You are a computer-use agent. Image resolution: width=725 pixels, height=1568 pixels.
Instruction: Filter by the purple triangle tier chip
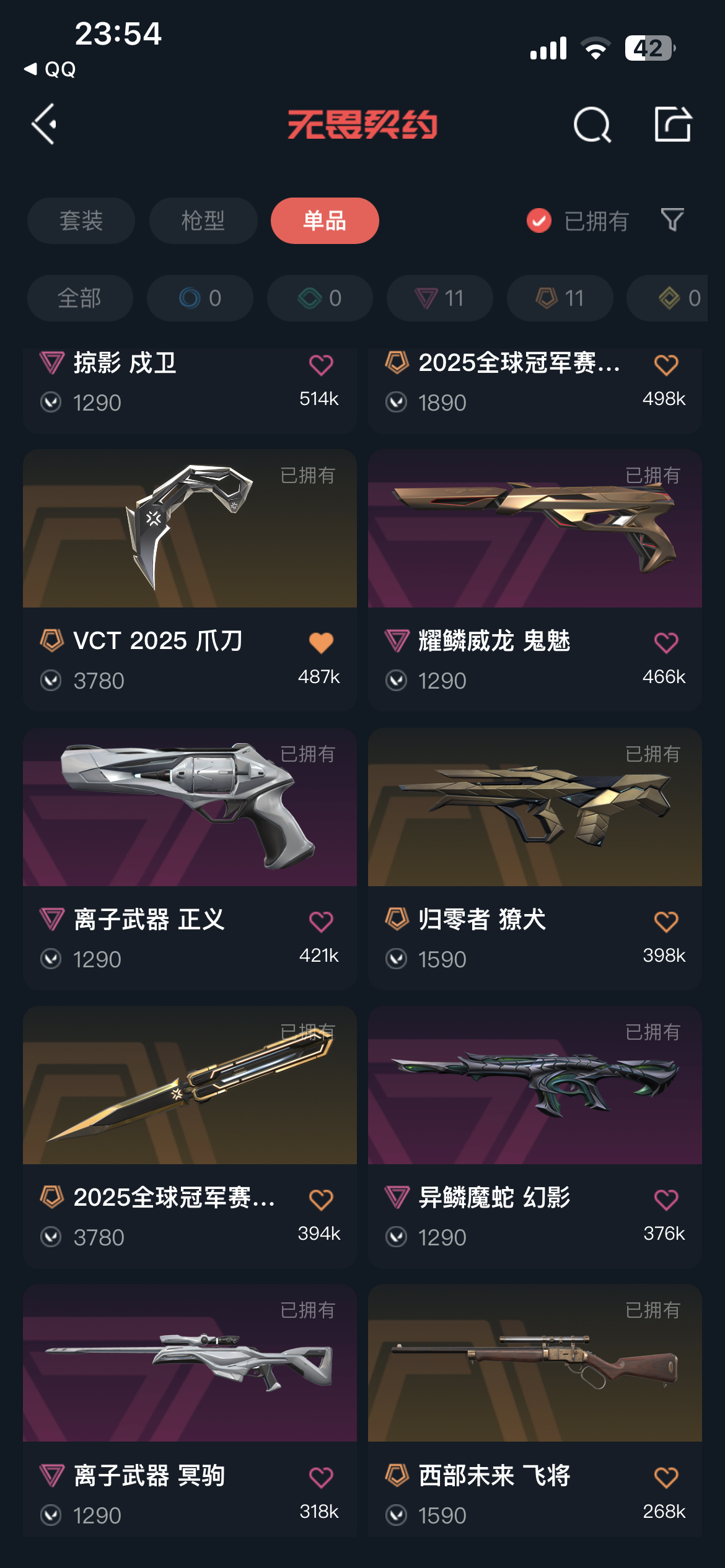(440, 298)
